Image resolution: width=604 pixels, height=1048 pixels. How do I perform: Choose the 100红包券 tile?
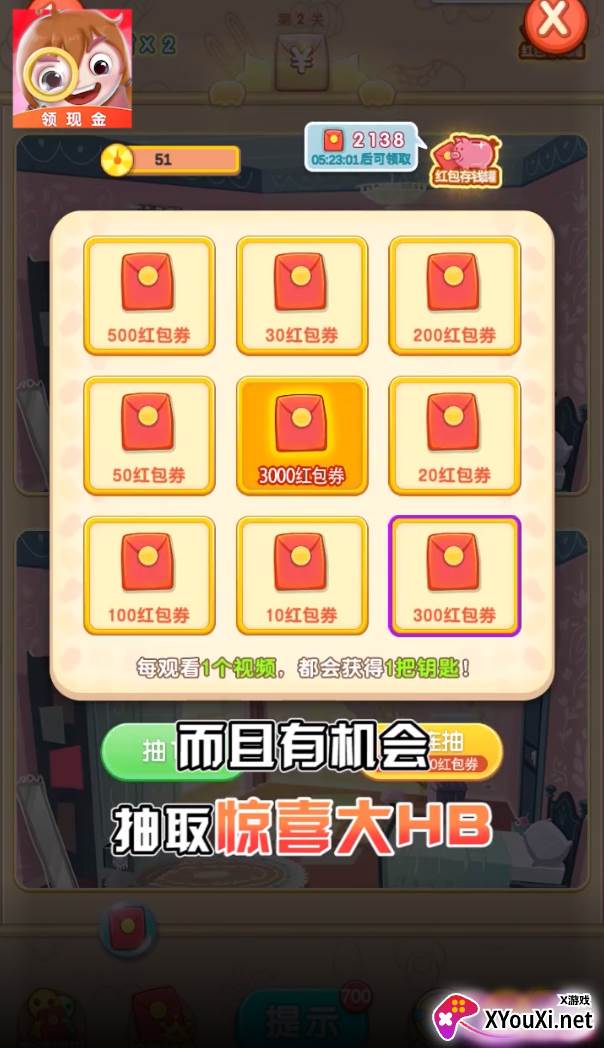click(x=149, y=575)
